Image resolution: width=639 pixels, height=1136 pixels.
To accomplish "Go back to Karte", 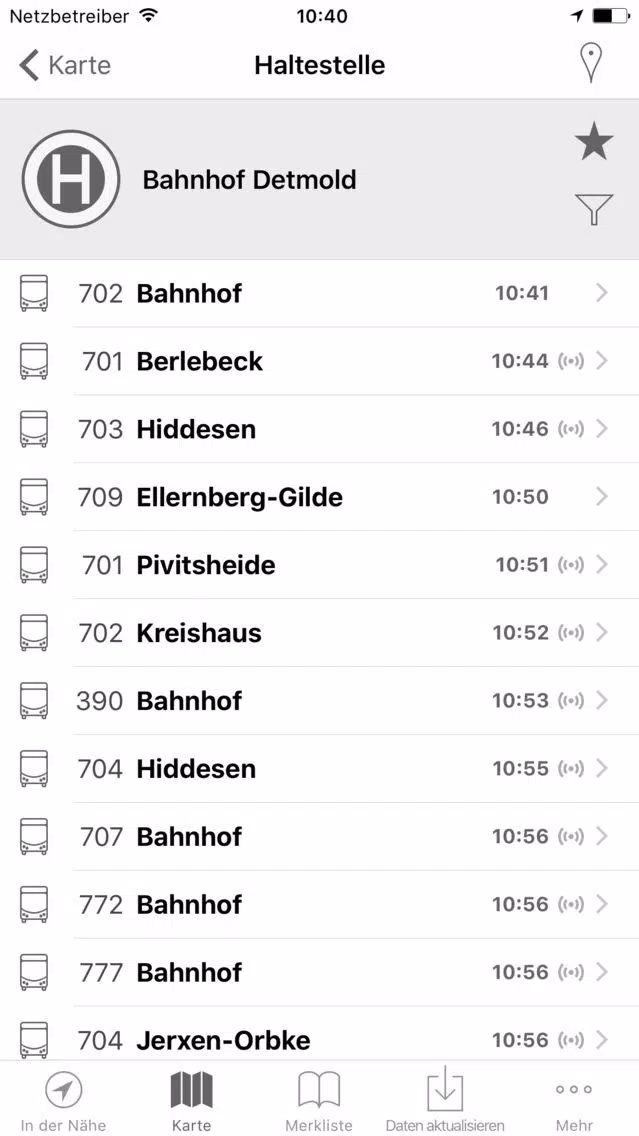I will pos(64,65).
